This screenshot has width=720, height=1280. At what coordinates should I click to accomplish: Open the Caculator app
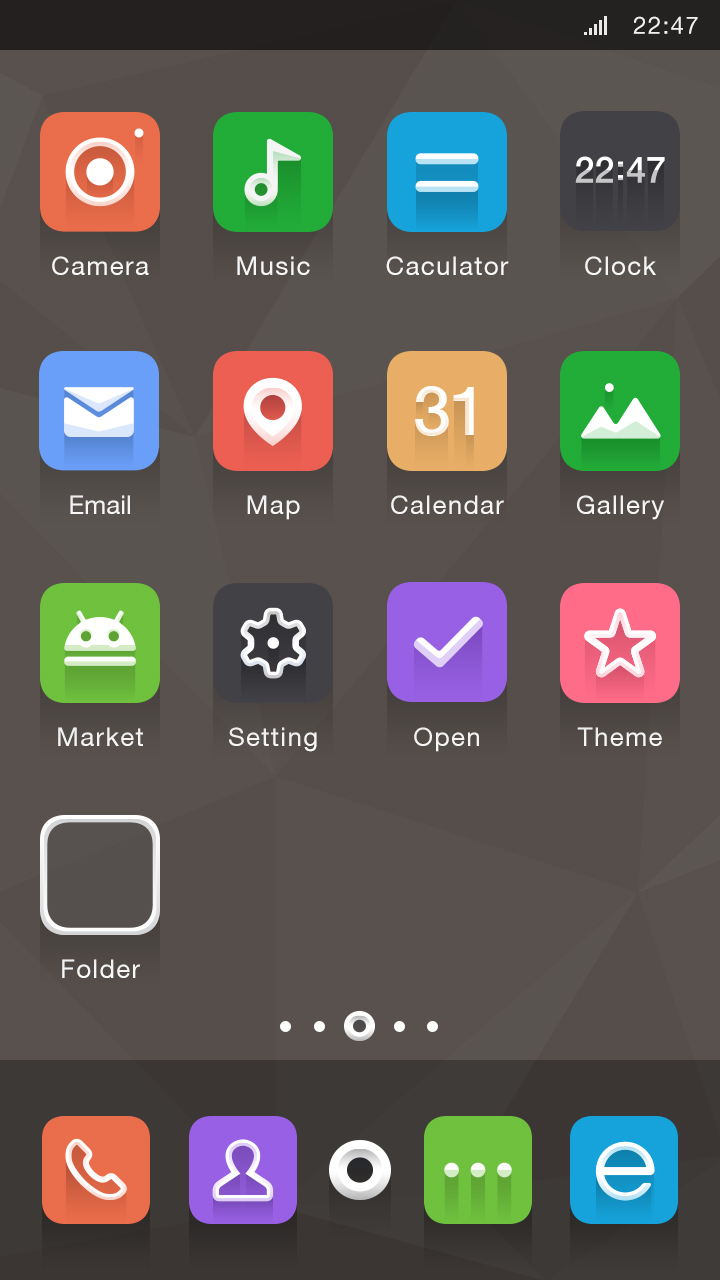pos(447,172)
